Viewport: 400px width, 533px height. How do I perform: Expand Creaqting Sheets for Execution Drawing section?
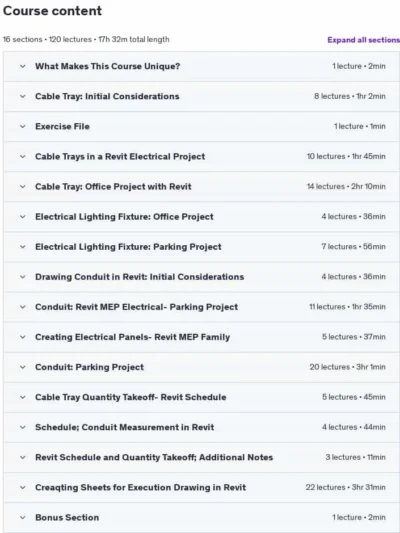click(x=202, y=487)
